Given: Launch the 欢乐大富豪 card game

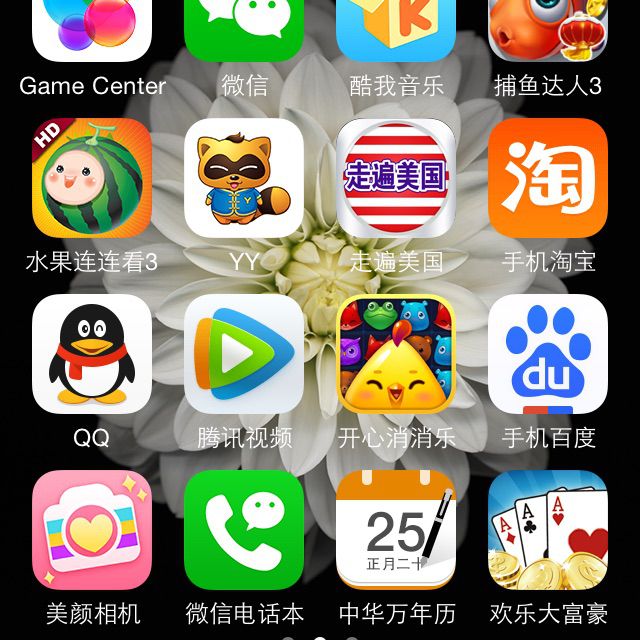Looking at the screenshot, I should coord(548,530).
